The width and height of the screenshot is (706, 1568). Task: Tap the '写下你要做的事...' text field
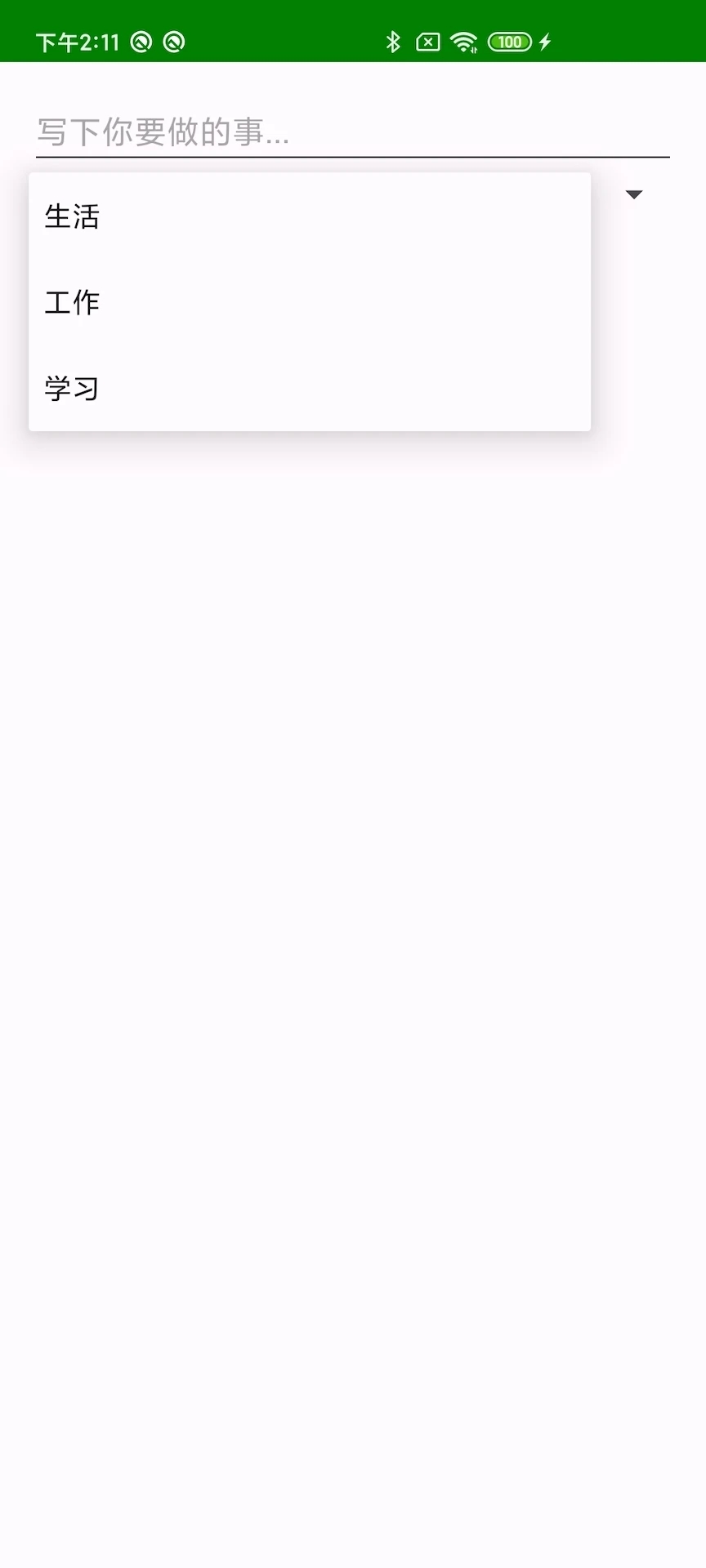[x=351, y=132]
